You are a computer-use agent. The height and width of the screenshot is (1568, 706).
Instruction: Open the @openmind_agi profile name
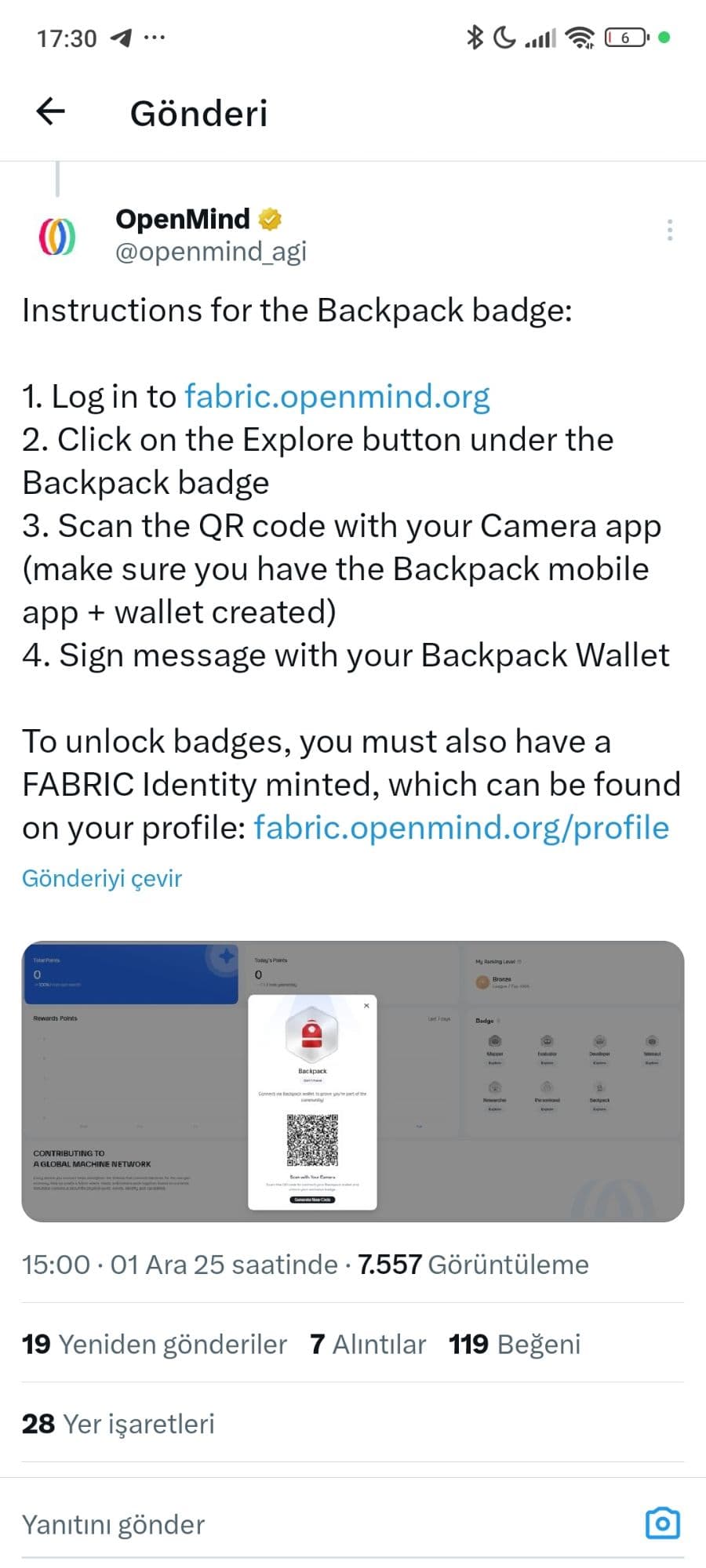tap(210, 252)
